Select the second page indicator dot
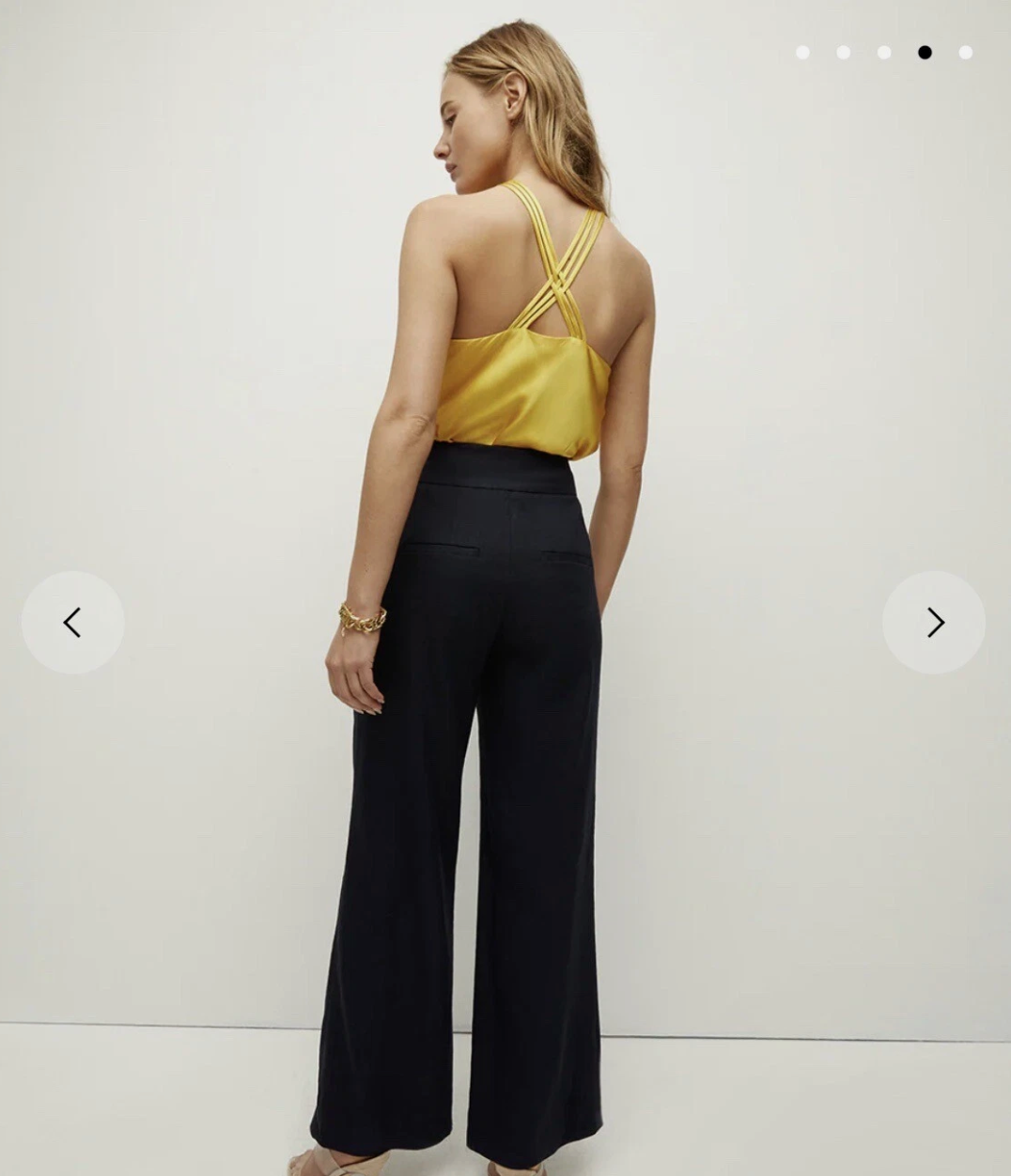 [x=844, y=53]
